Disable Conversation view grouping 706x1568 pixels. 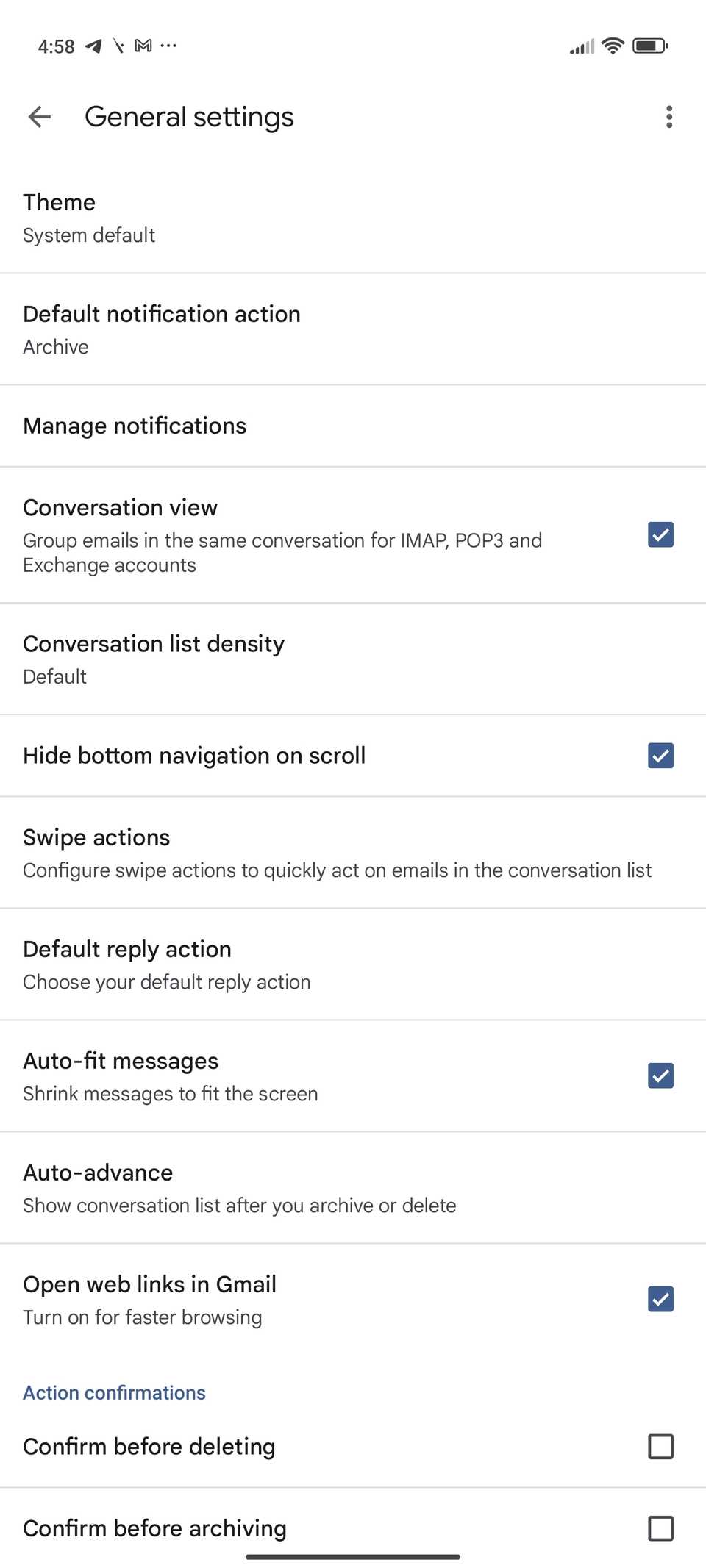[x=660, y=534]
